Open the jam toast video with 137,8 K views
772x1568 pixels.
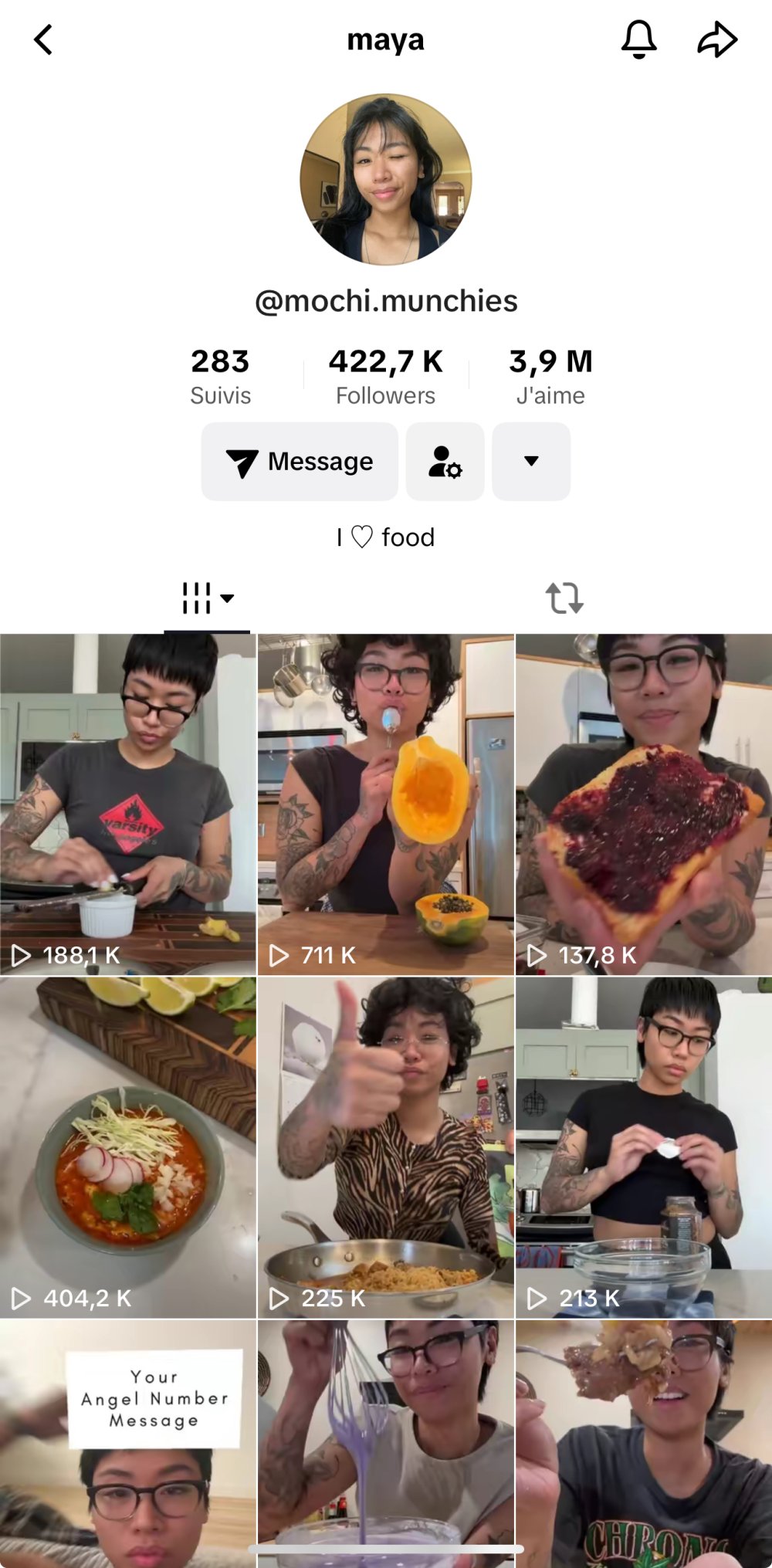[x=644, y=804]
